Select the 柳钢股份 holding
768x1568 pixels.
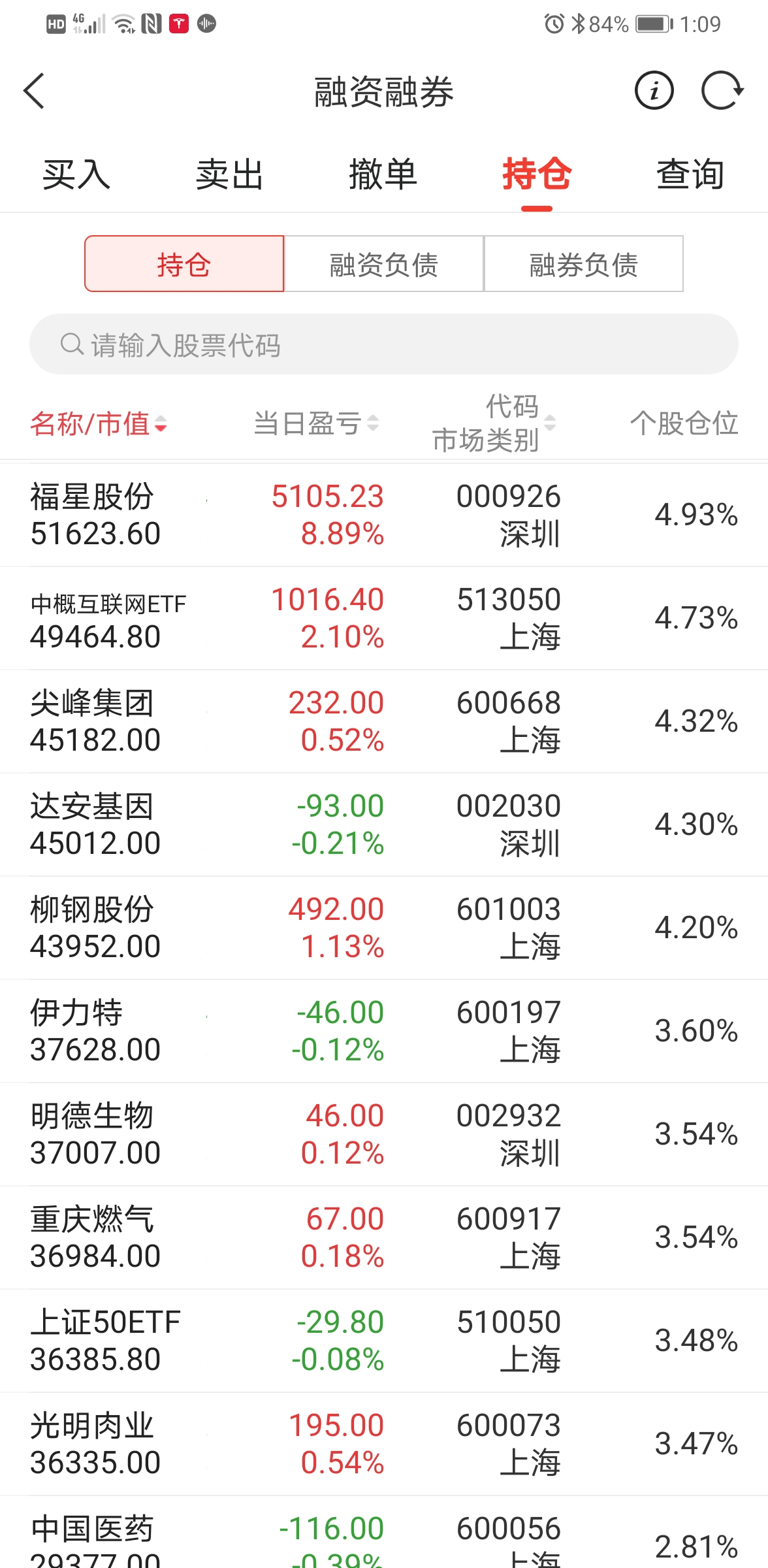point(384,928)
